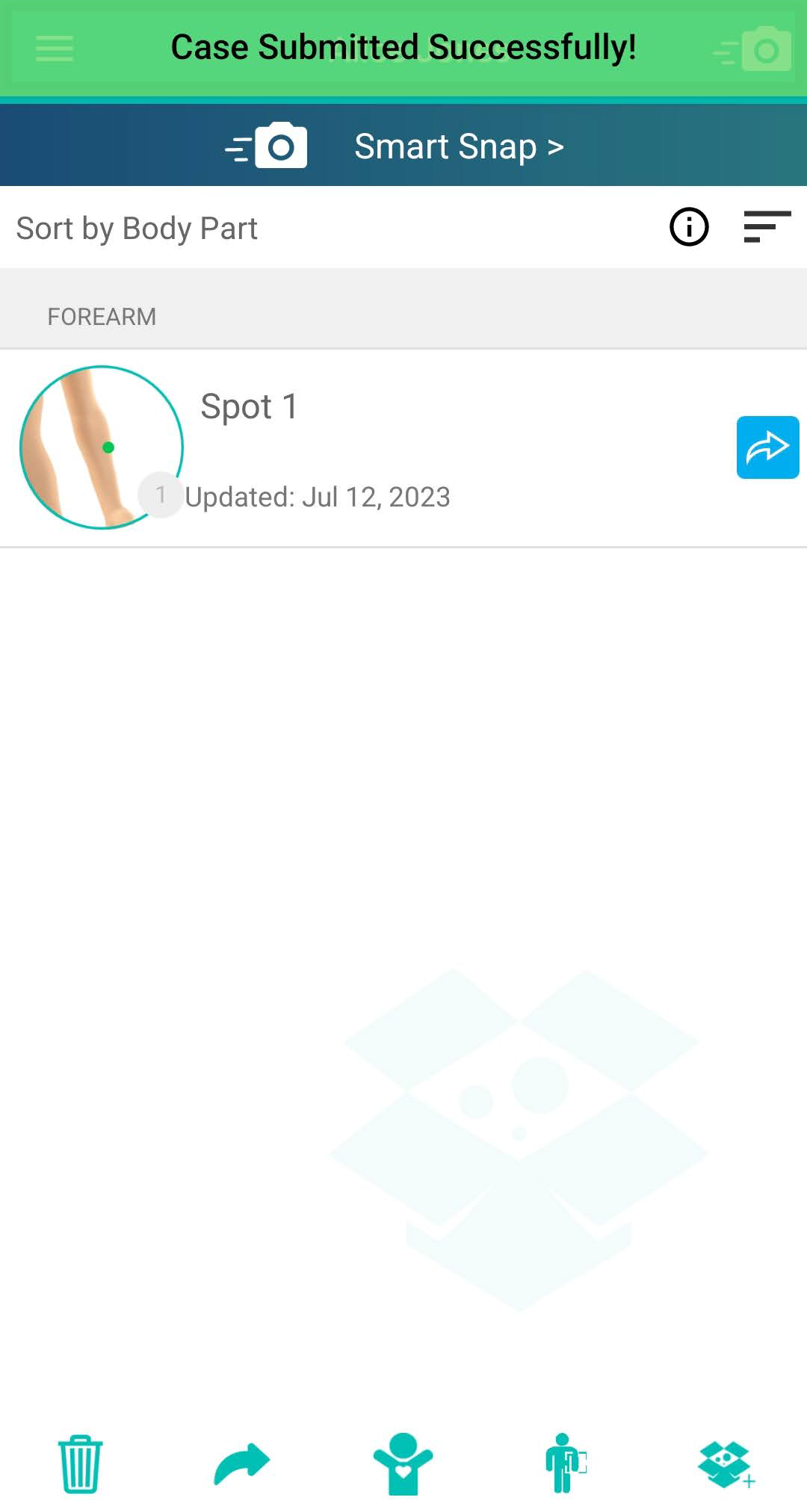Viewport: 807px width, 1512px height.
Task: Open the sort options menu
Action: point(767,227)
